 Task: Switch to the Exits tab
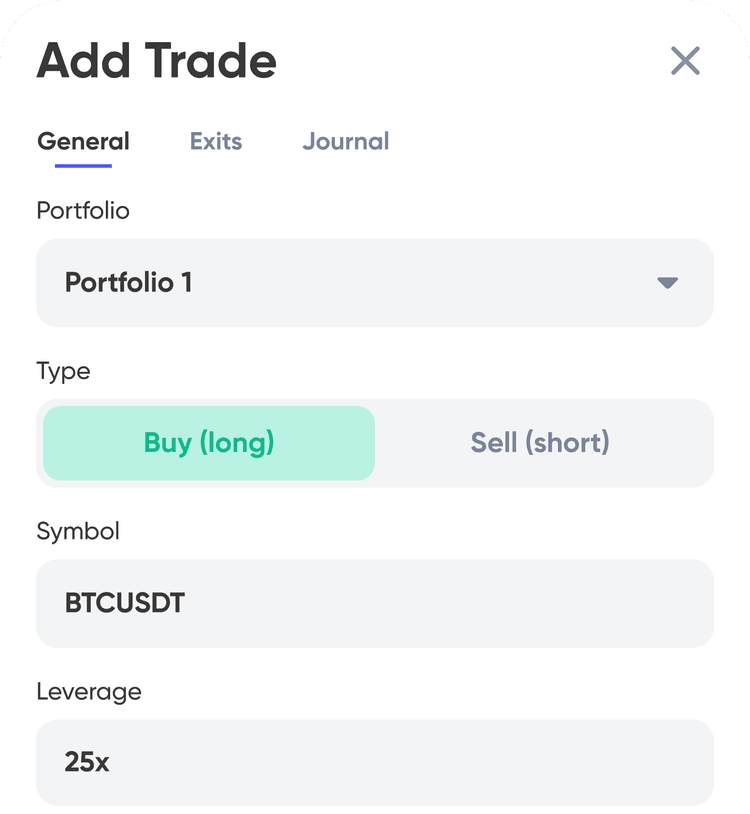[x=215, y=141]
